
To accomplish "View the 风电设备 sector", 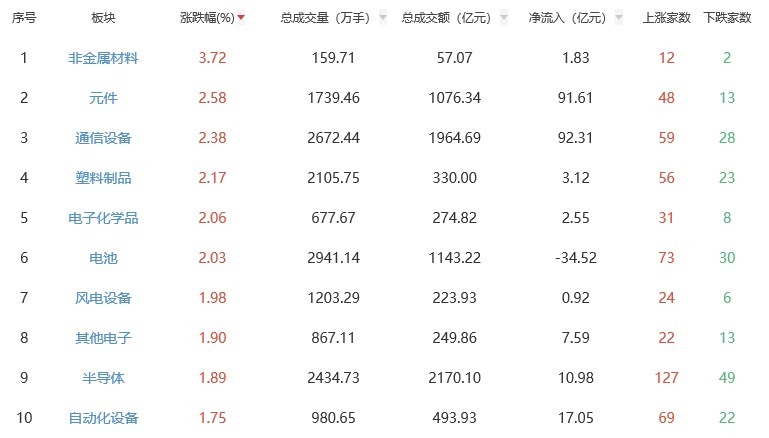I will (x=103, y=298).
